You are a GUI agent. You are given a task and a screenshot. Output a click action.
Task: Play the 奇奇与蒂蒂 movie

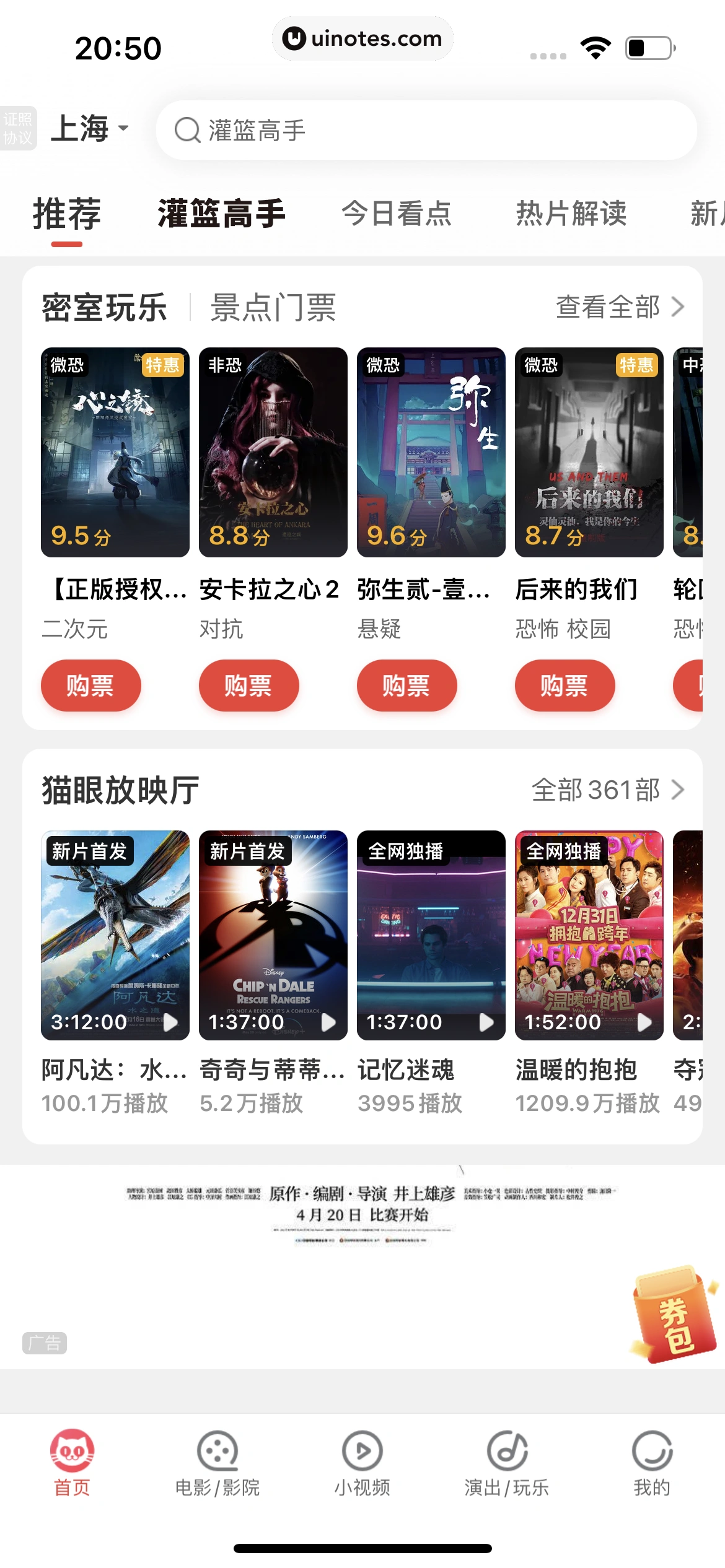pos(273,935)
